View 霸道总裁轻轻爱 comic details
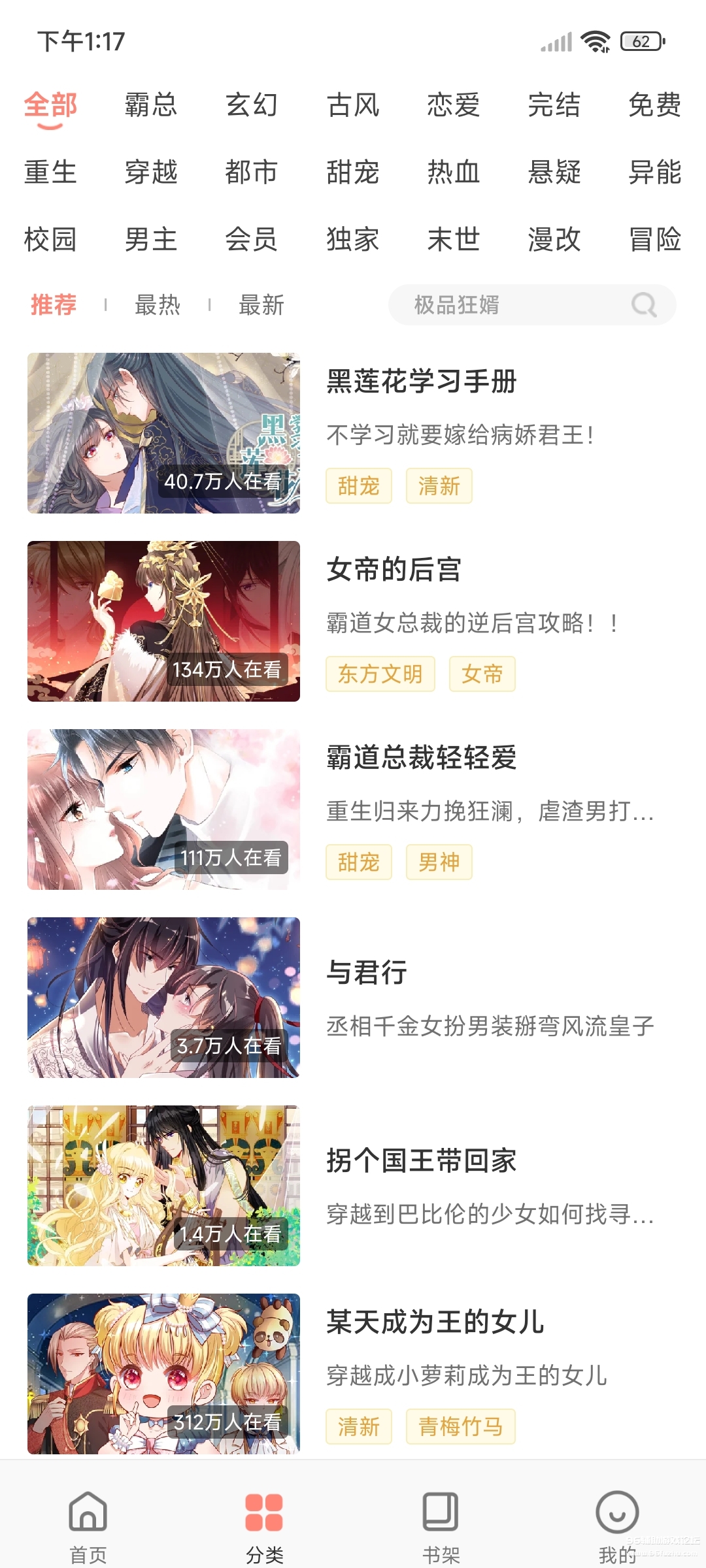 coord(422,758)
